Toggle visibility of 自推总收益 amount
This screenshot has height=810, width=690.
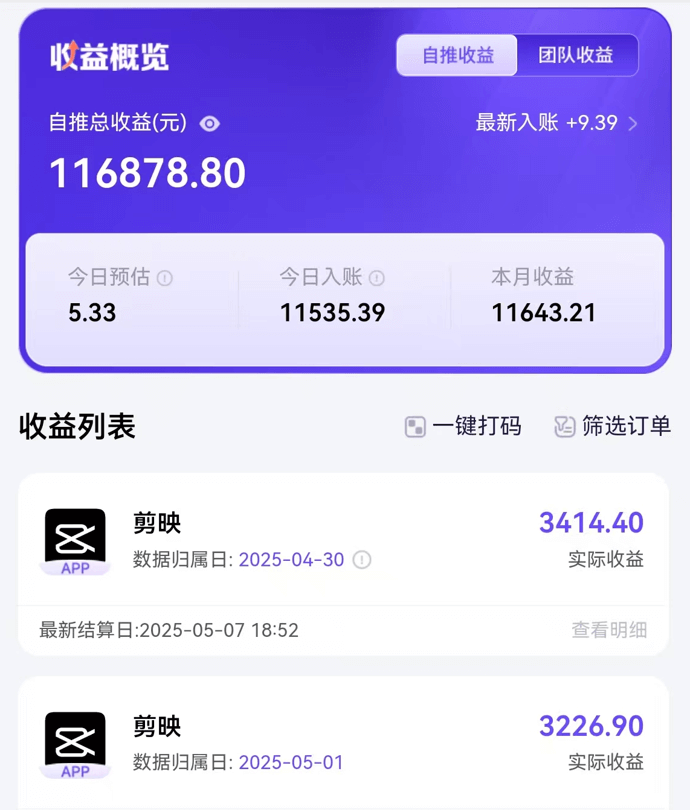(209, 123)
